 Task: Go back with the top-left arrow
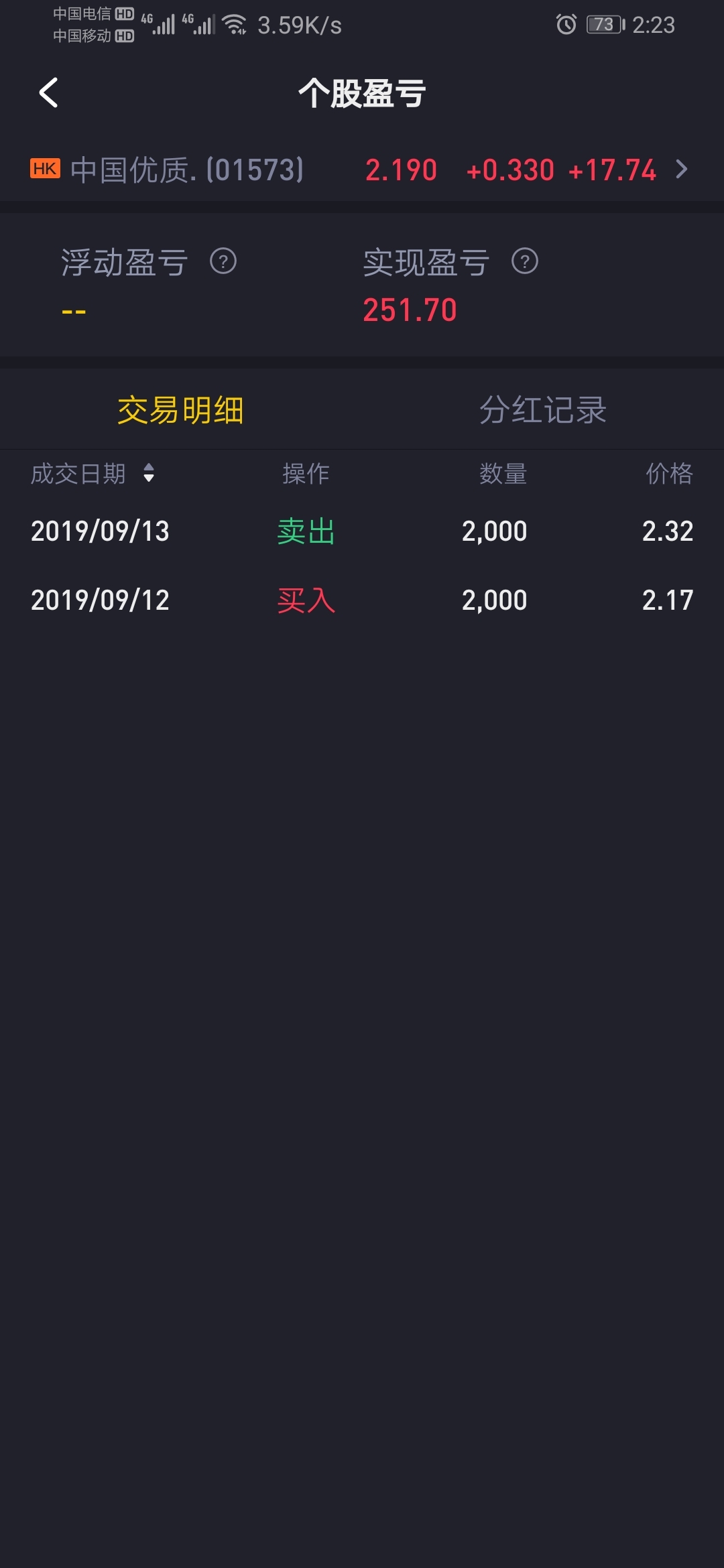click(49, 93)
